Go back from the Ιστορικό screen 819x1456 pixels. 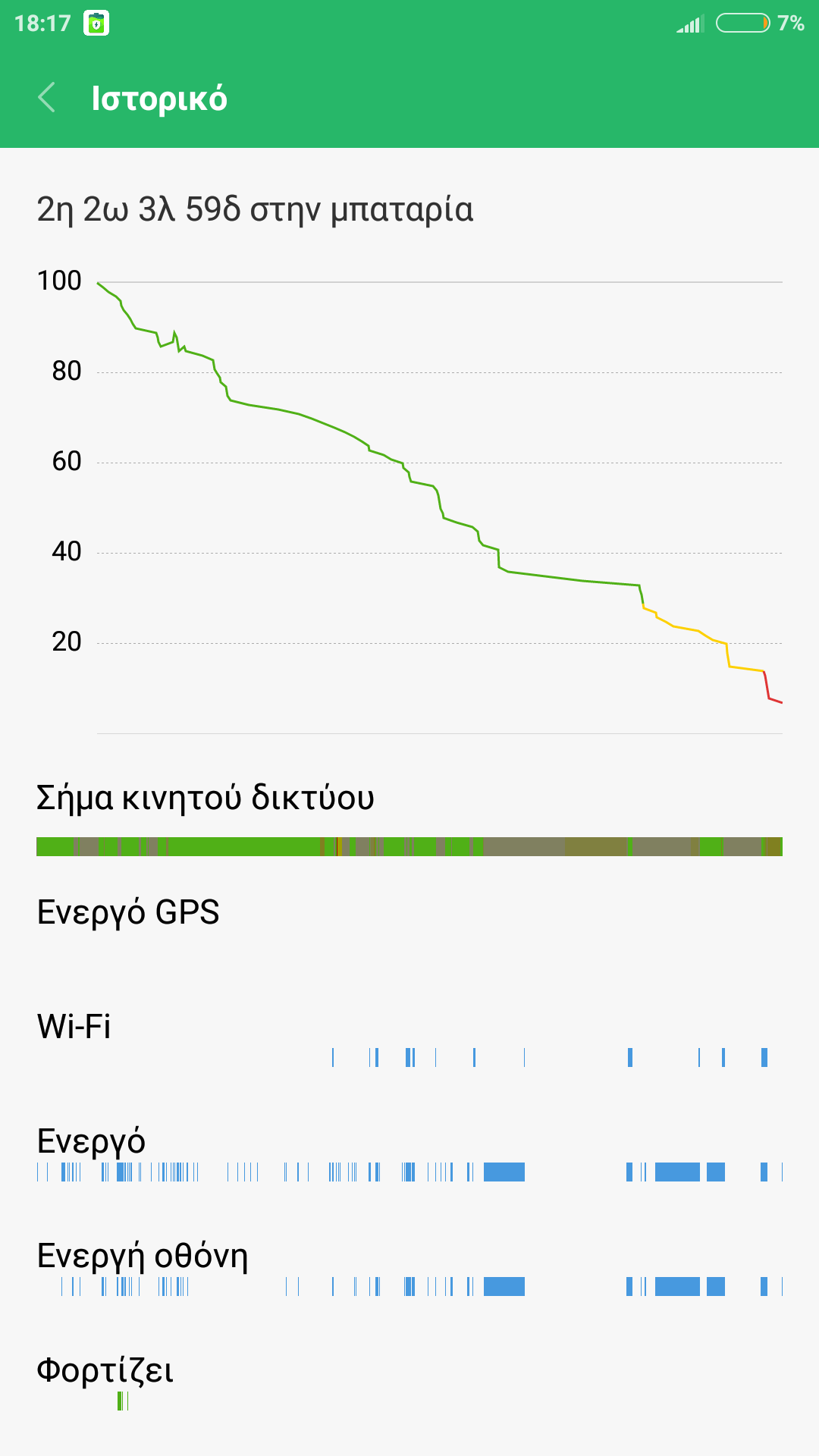click(x=47, y=98)
